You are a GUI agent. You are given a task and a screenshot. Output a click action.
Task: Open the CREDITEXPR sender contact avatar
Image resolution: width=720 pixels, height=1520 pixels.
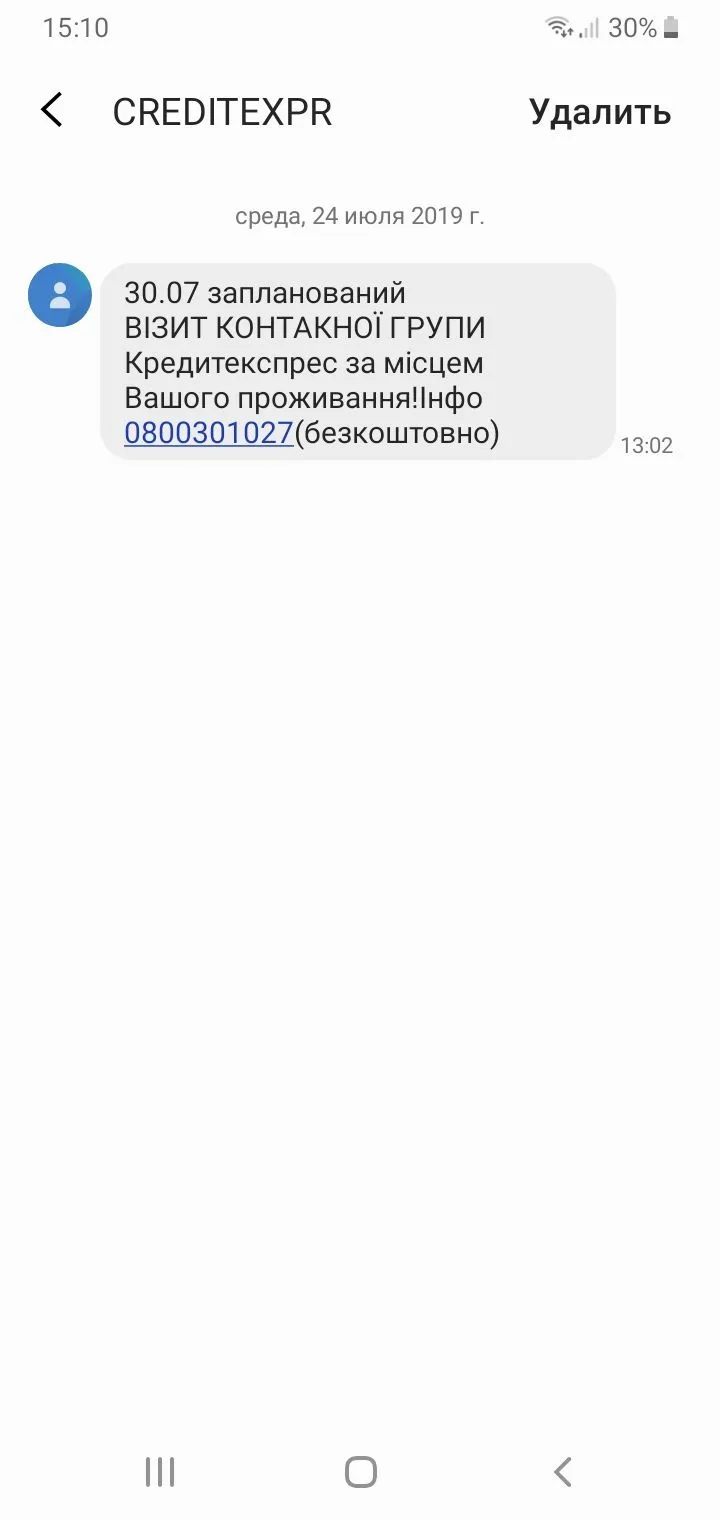[x=60, y=295]
